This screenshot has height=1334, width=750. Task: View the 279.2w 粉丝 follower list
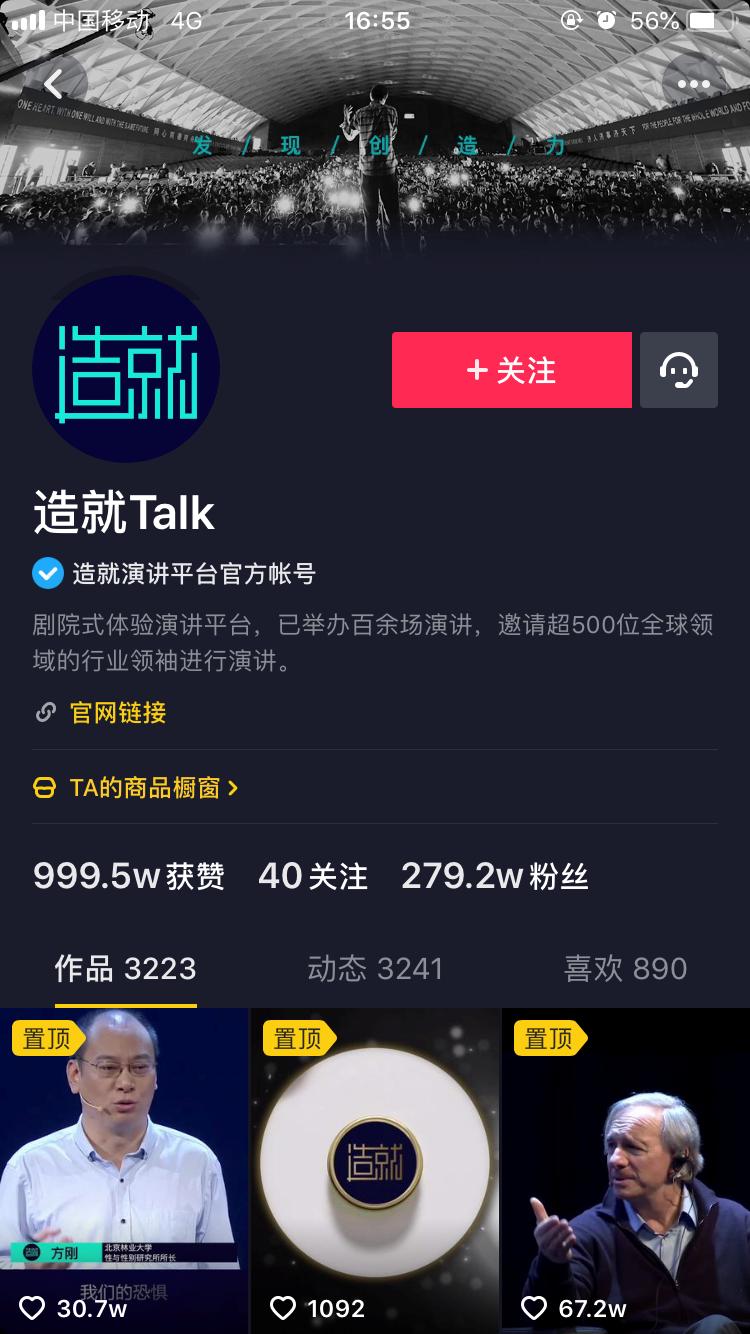click(x=494, y=875)
